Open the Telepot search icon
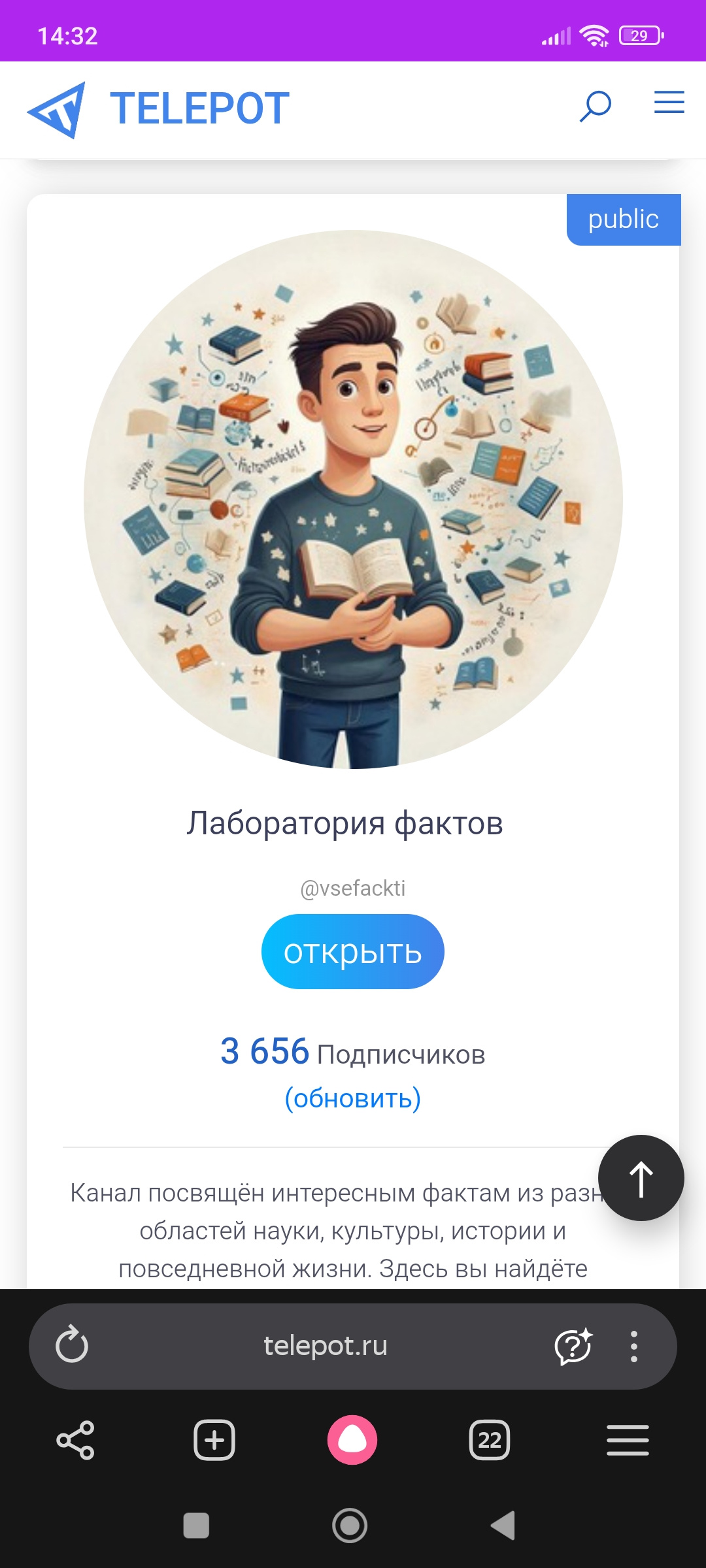Image resolution: width=706 pixels, height=1568 pixels. coord(595,106)
